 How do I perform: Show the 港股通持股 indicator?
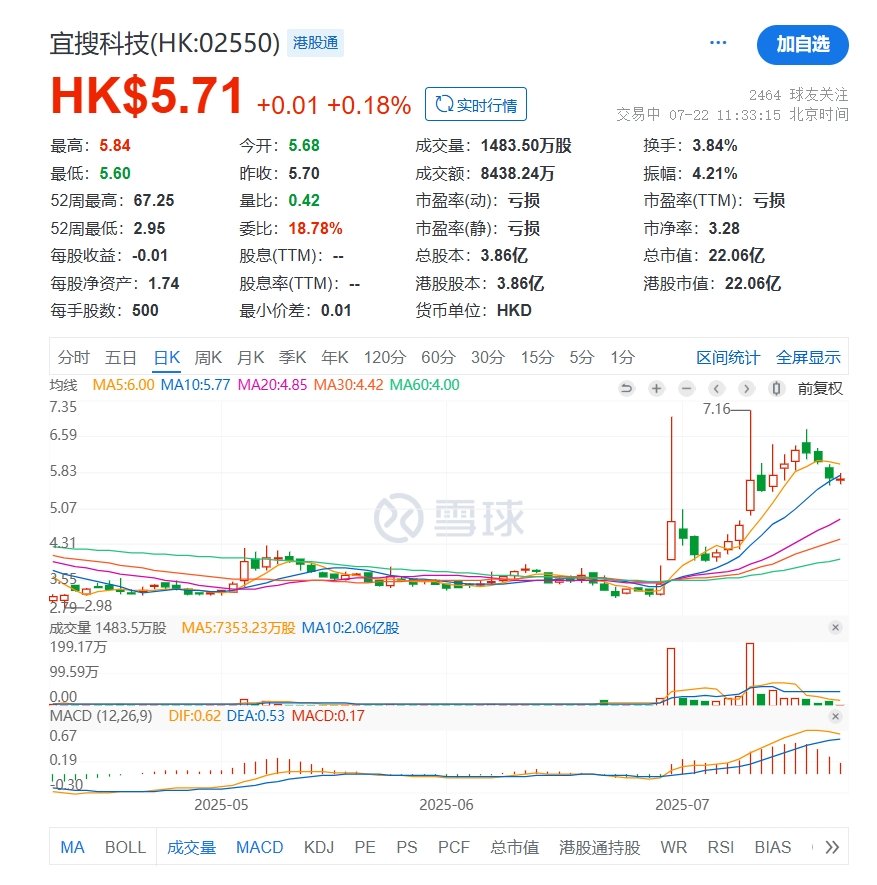point(599,847)
